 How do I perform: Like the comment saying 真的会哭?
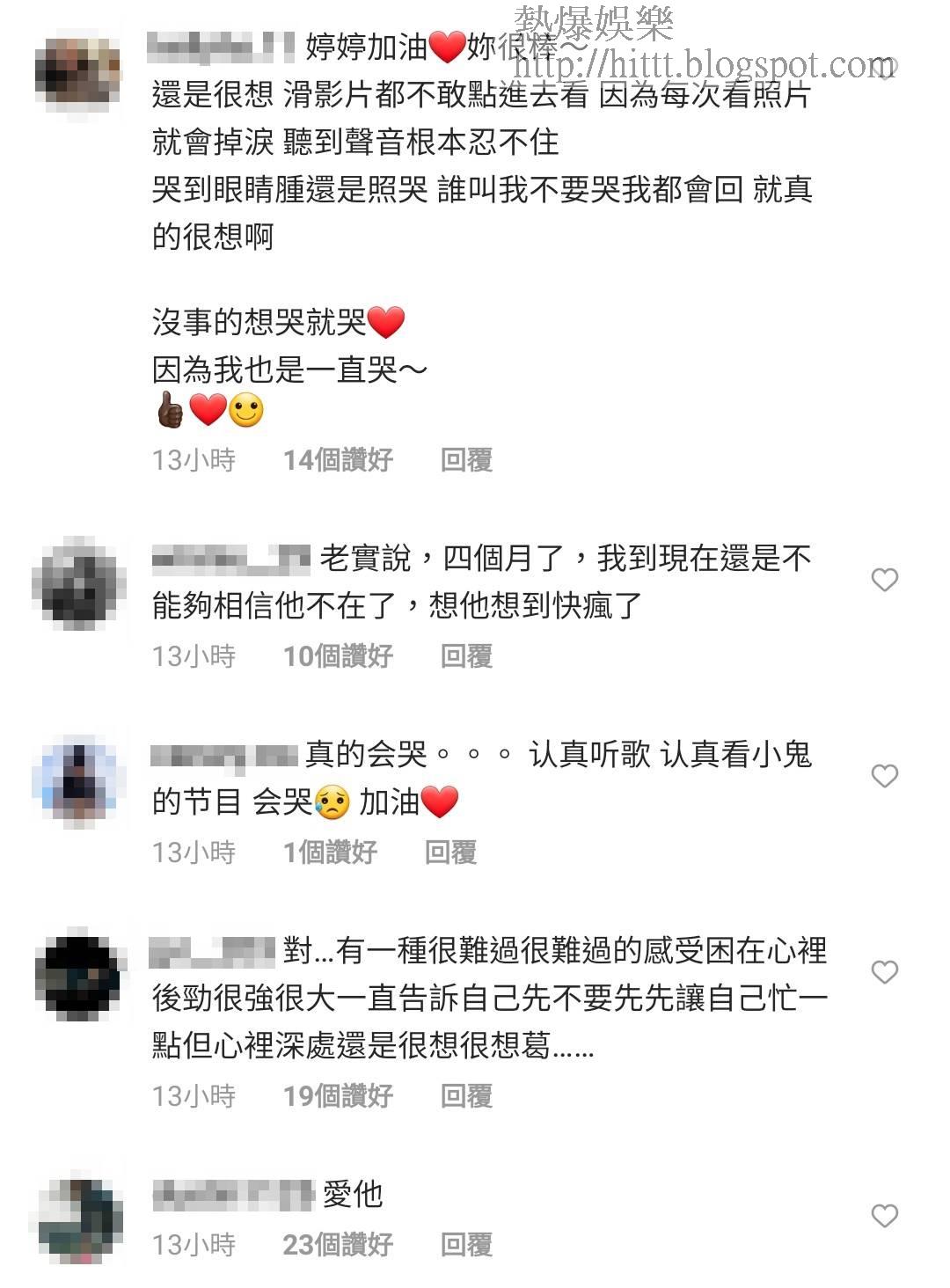[x=884, y=776]
